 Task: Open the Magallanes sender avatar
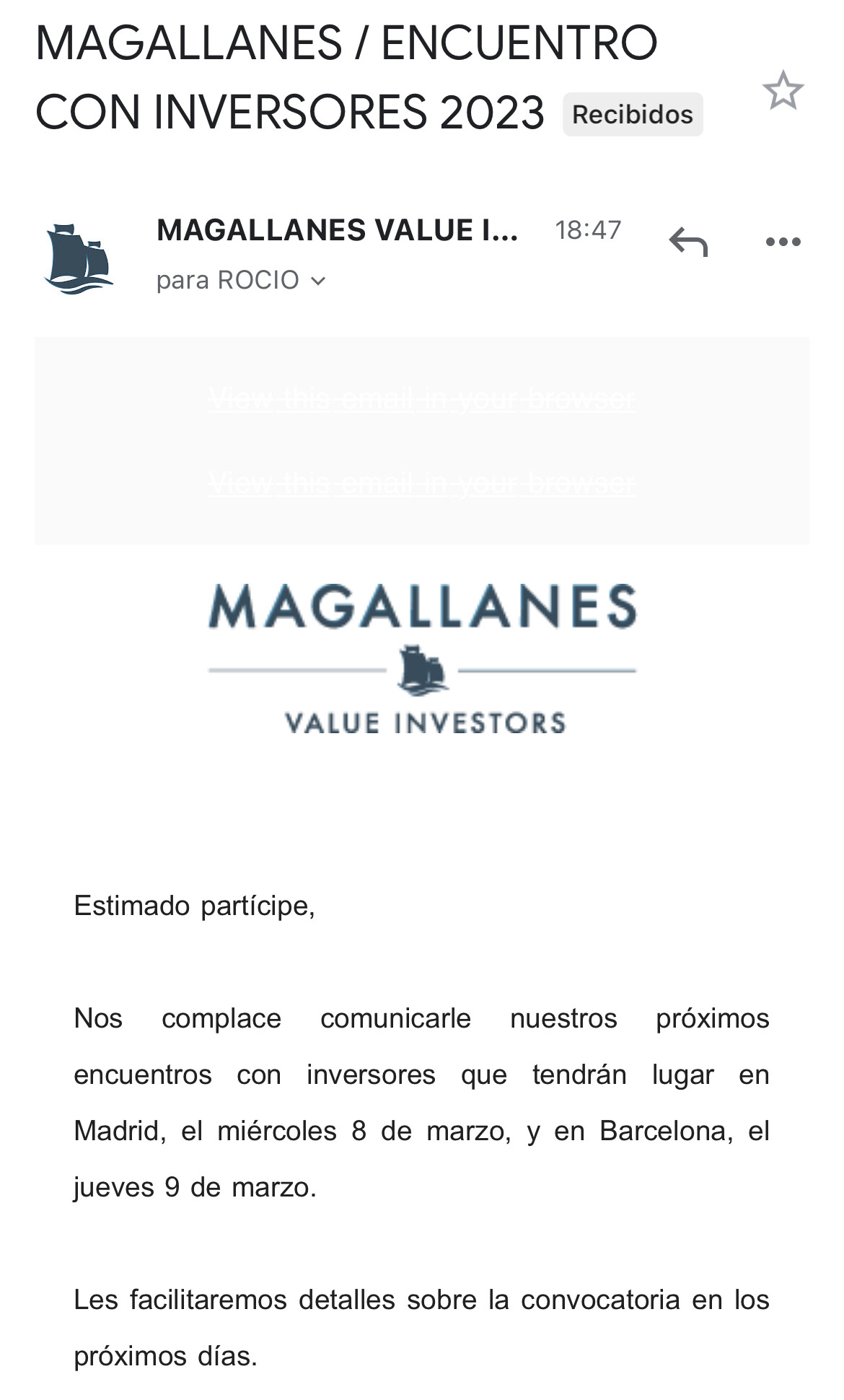79,258
